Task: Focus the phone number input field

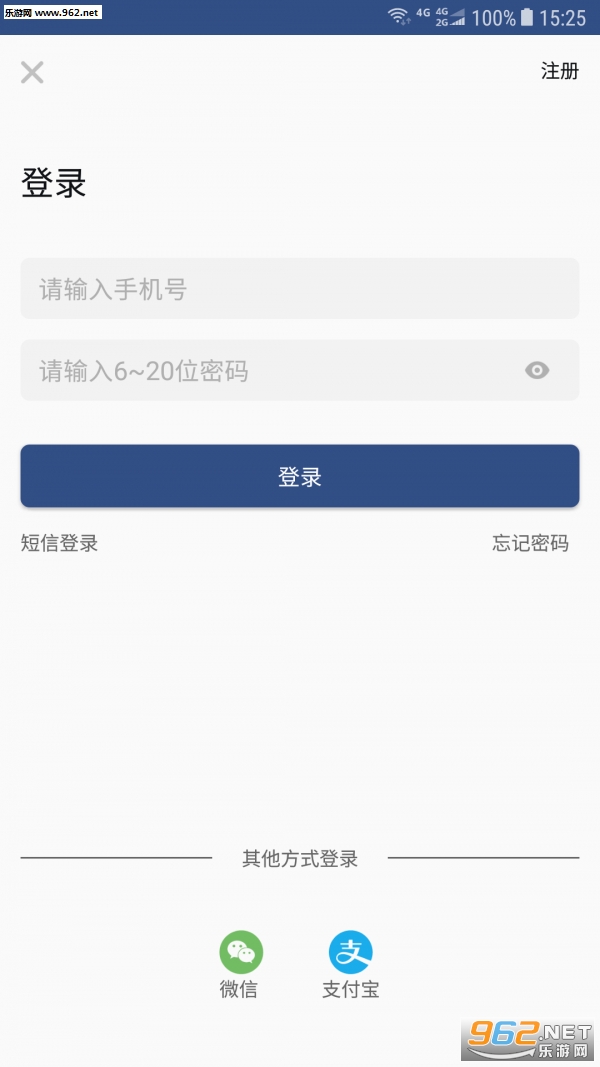Action: click(x=300, y=289)
